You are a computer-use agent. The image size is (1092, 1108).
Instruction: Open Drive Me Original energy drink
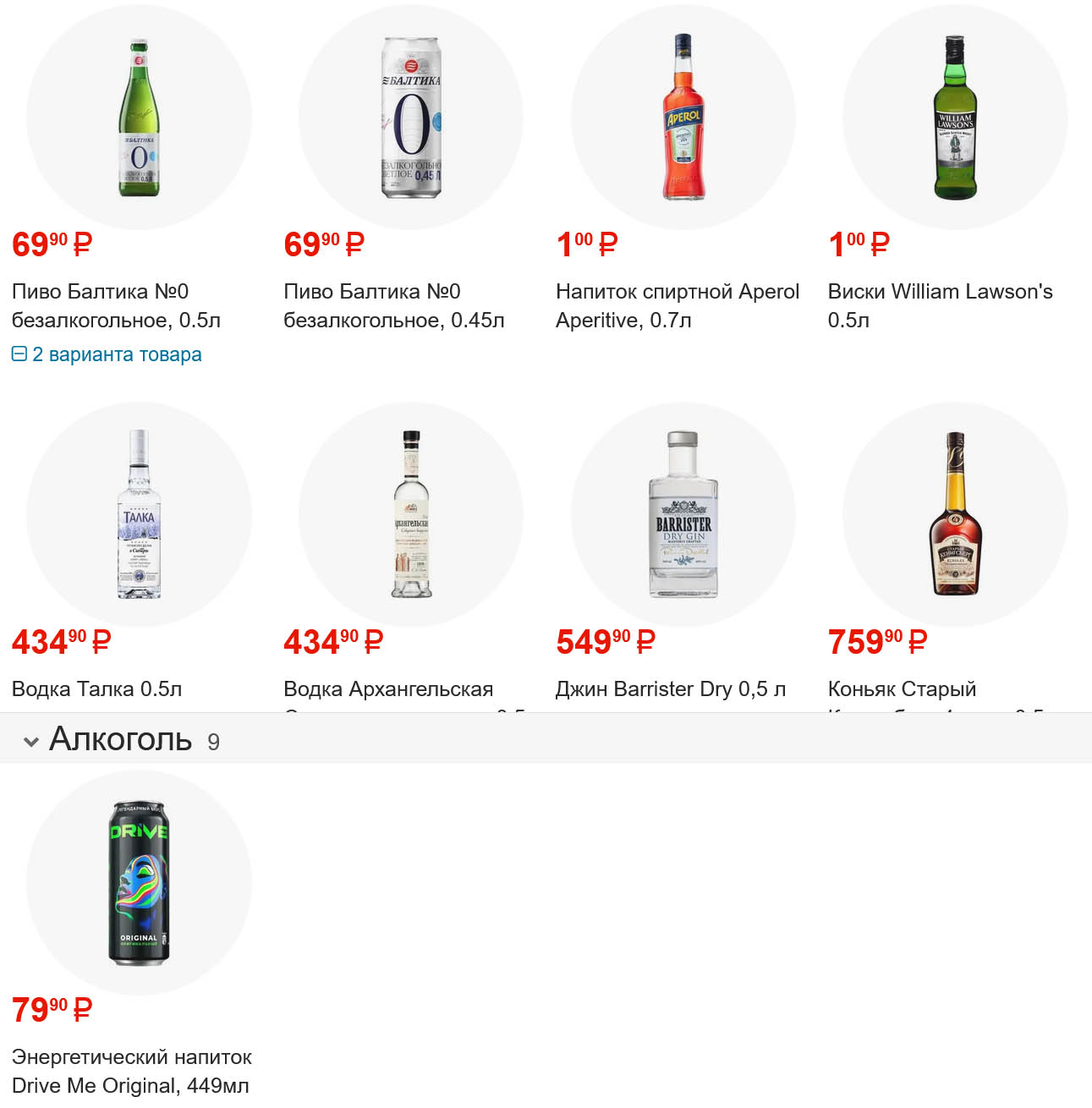pos(131,1071)
